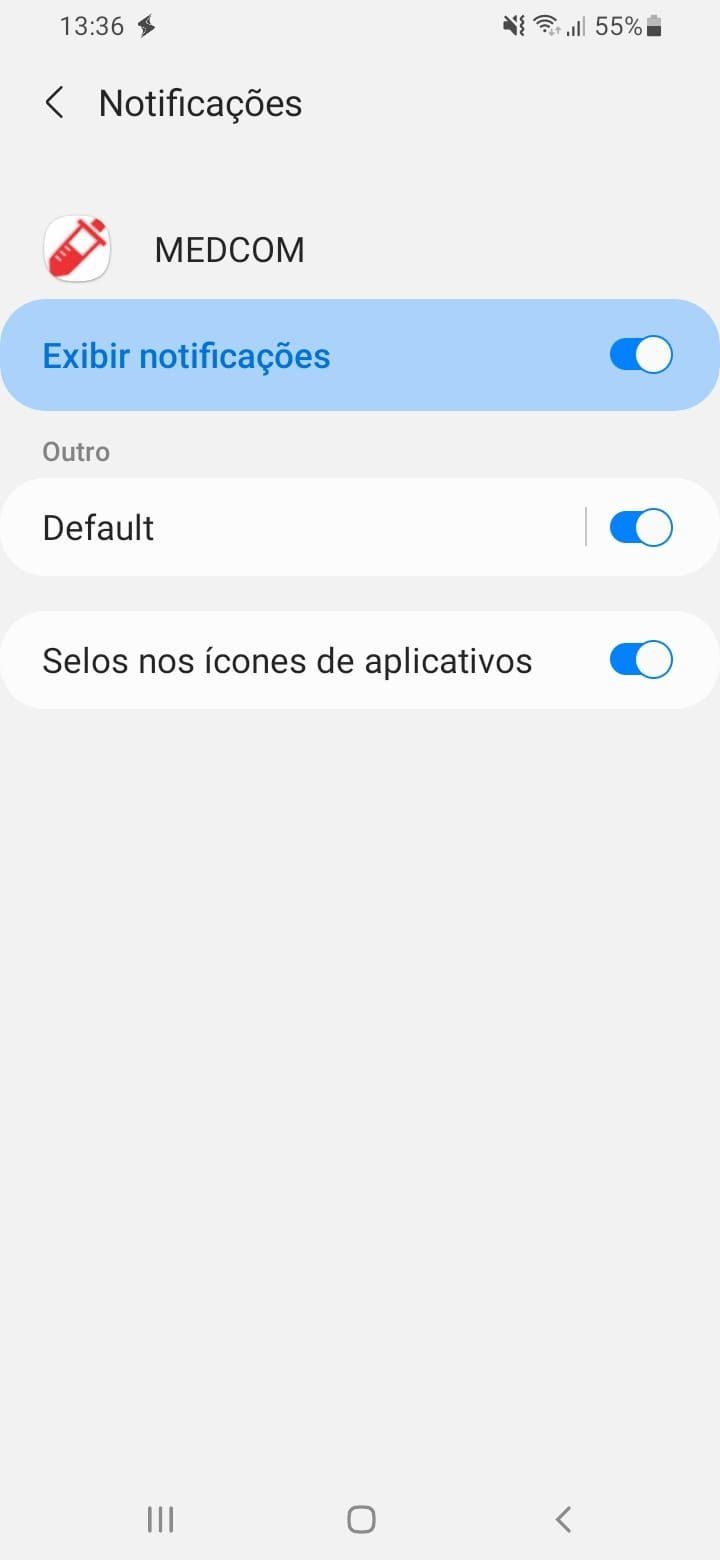Toggle Selos nos ícones de aplicativos
This screenshot has height=1560, width=720.
click(641, 660)
